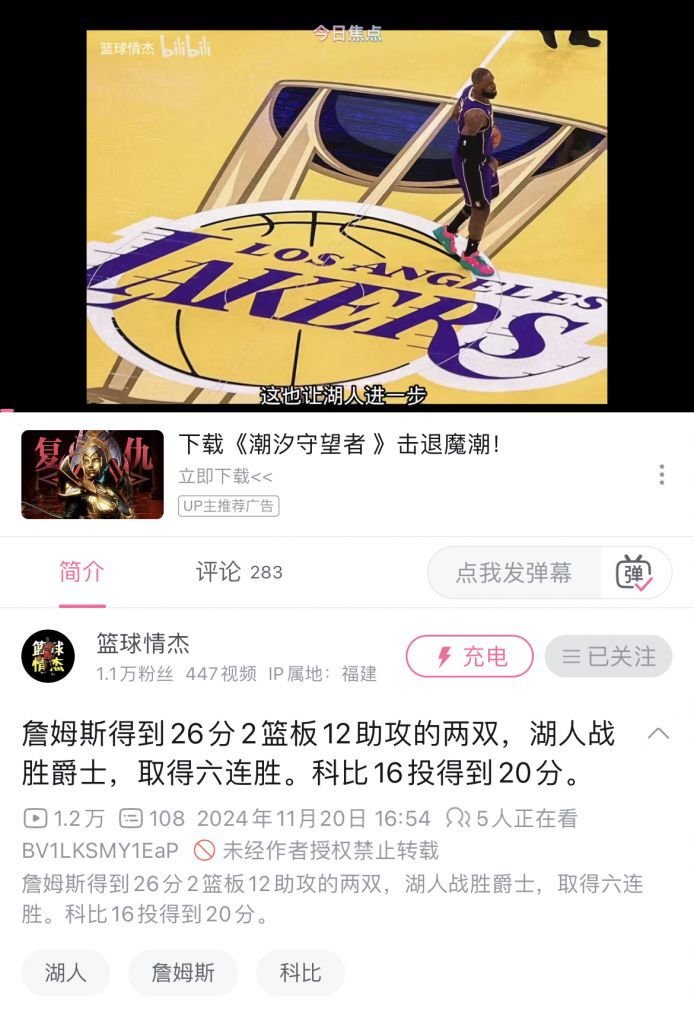Switch to the 评论 tab
The image size is (694, 1024).
(x=238, y=572)
